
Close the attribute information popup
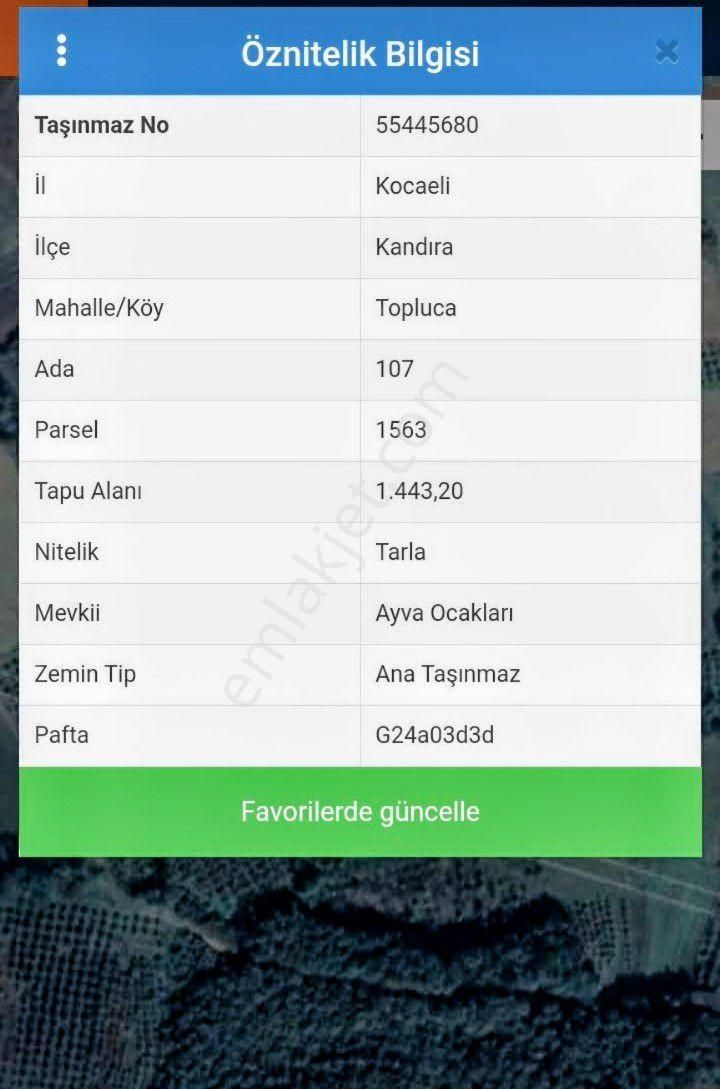click(x=667, y=50)
